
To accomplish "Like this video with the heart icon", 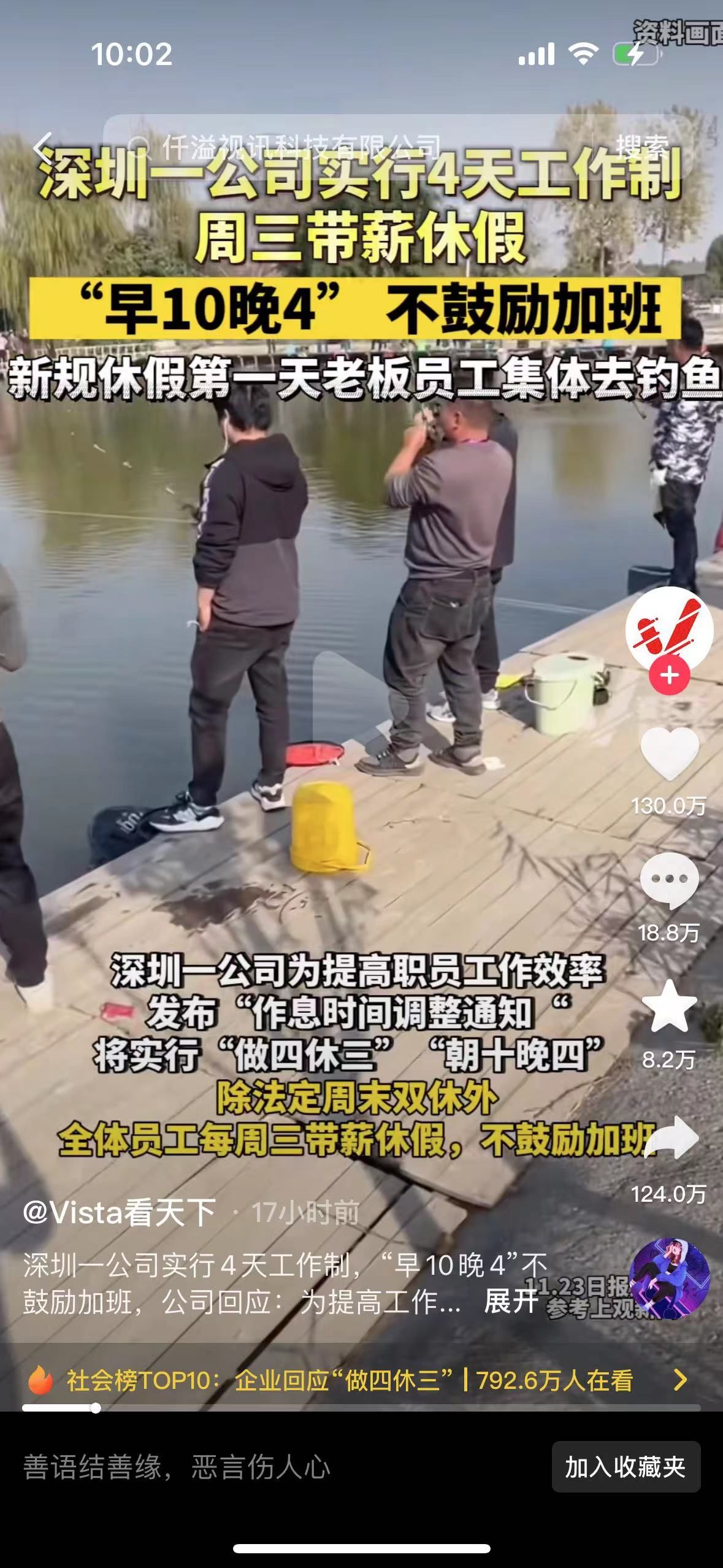I will click(669, 753).
